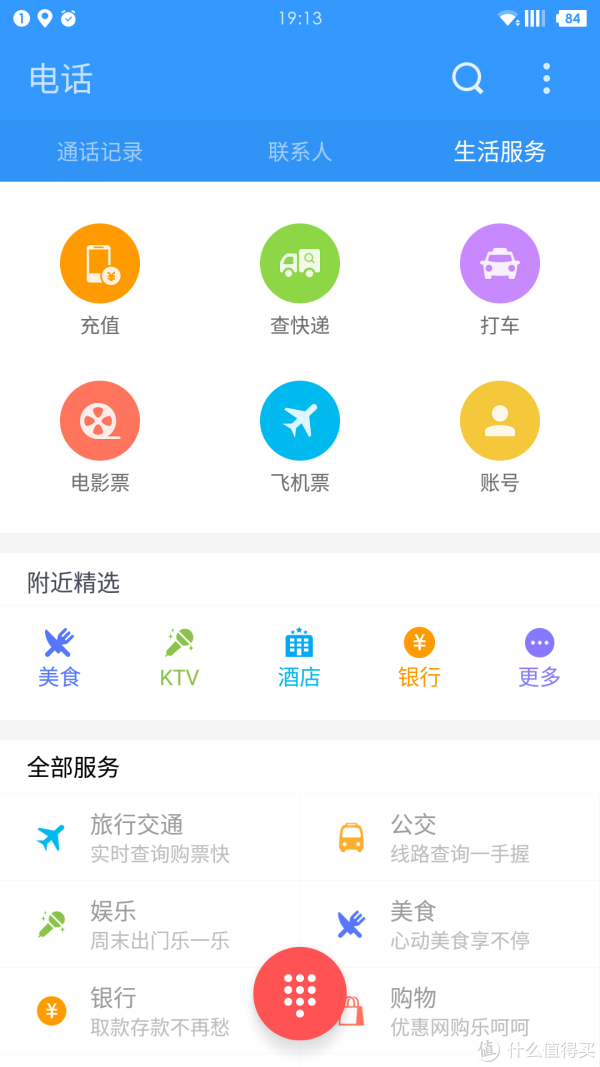Switch to the 联系人 tab
The image size is (600, 1067).
[x=300, y=151]
